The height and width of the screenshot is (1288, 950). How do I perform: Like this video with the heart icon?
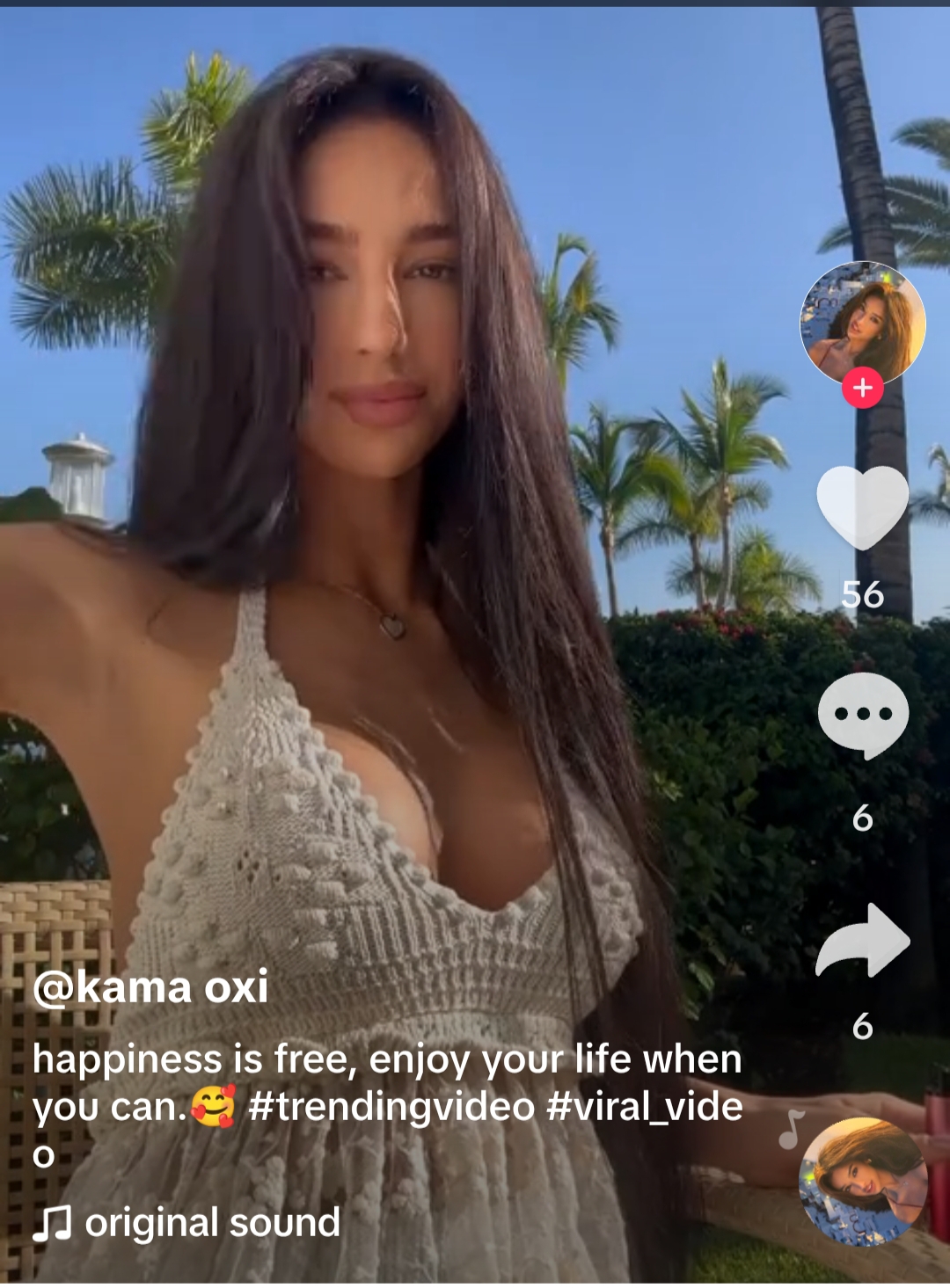862,507
